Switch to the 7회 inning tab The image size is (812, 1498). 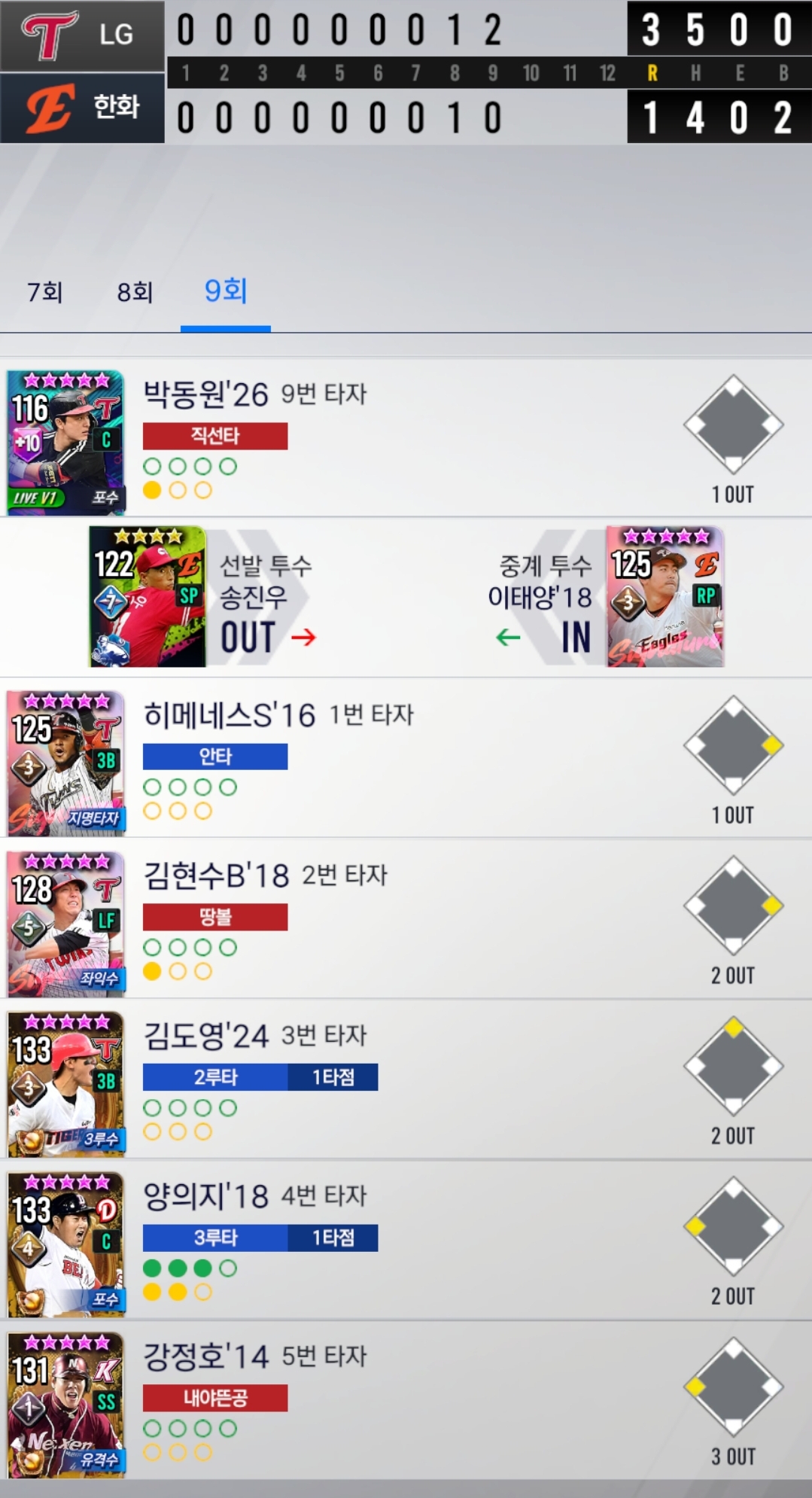pyautogui.click(x=45, y=292)
